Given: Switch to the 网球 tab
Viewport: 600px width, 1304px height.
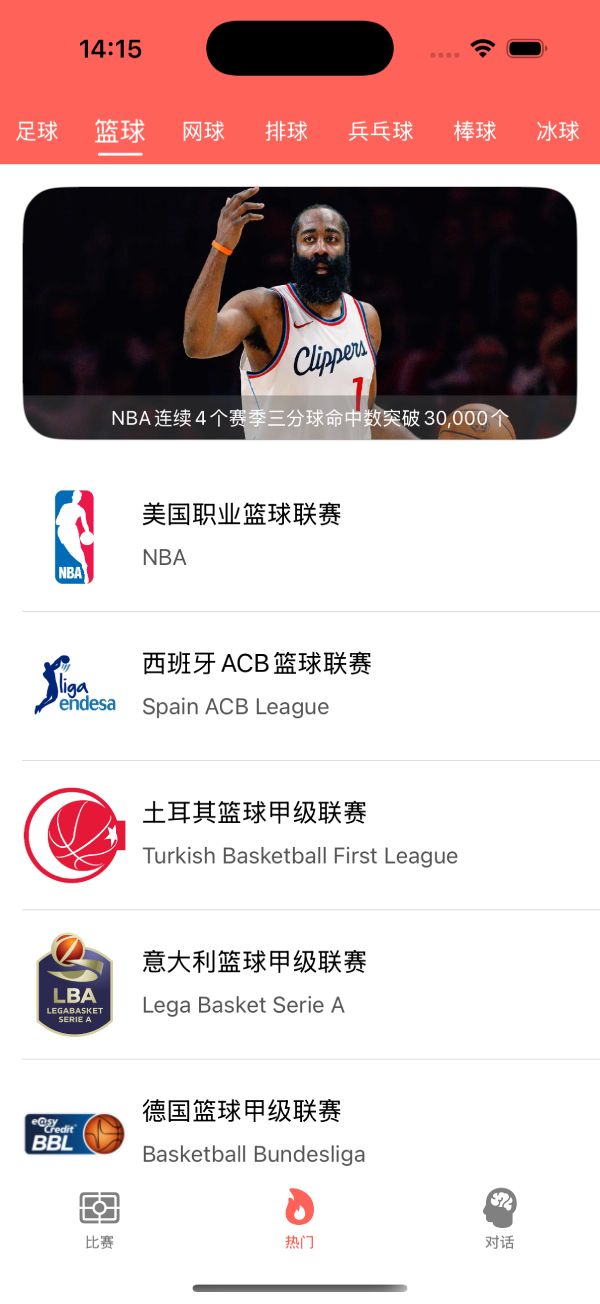Looking at the screenshot, I should [203, 131].
